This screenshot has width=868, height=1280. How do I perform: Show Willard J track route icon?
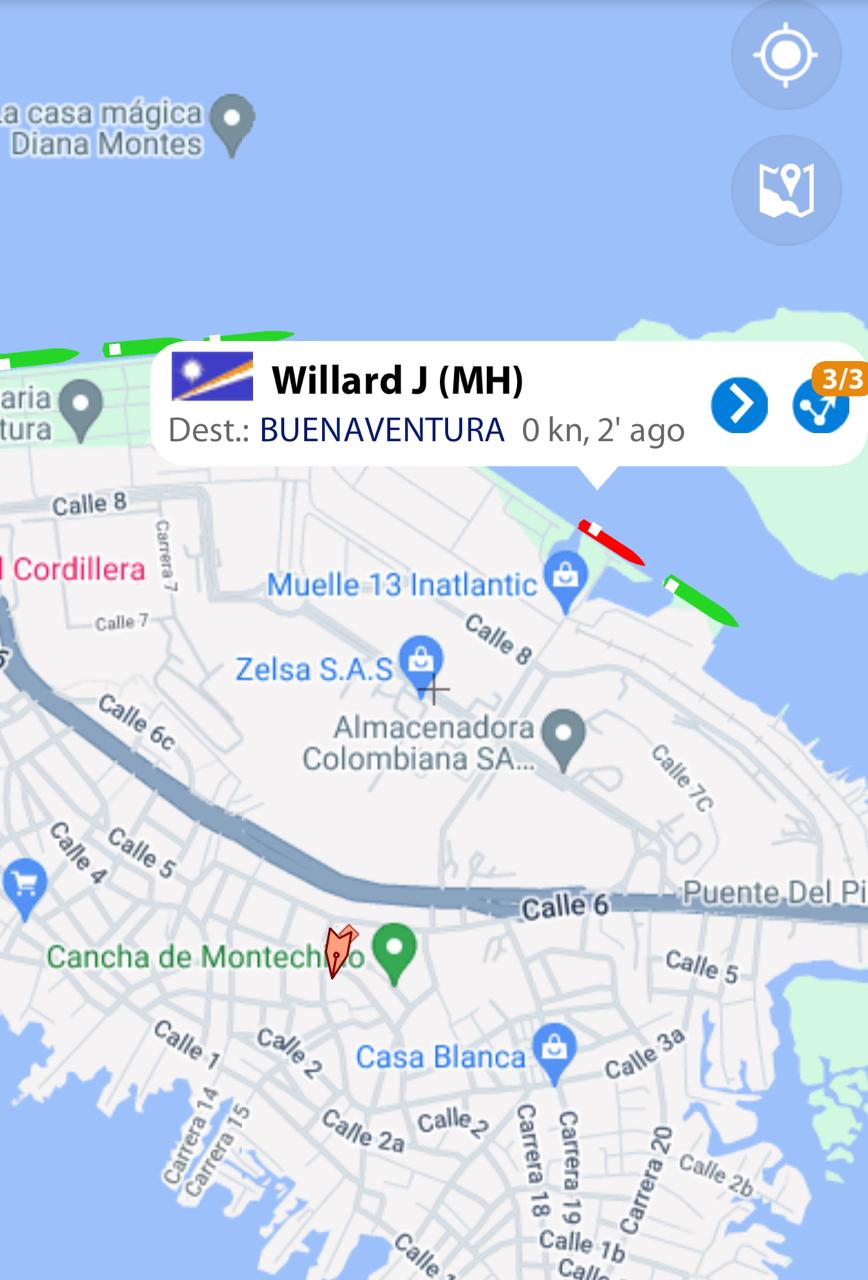click(820, 406)
